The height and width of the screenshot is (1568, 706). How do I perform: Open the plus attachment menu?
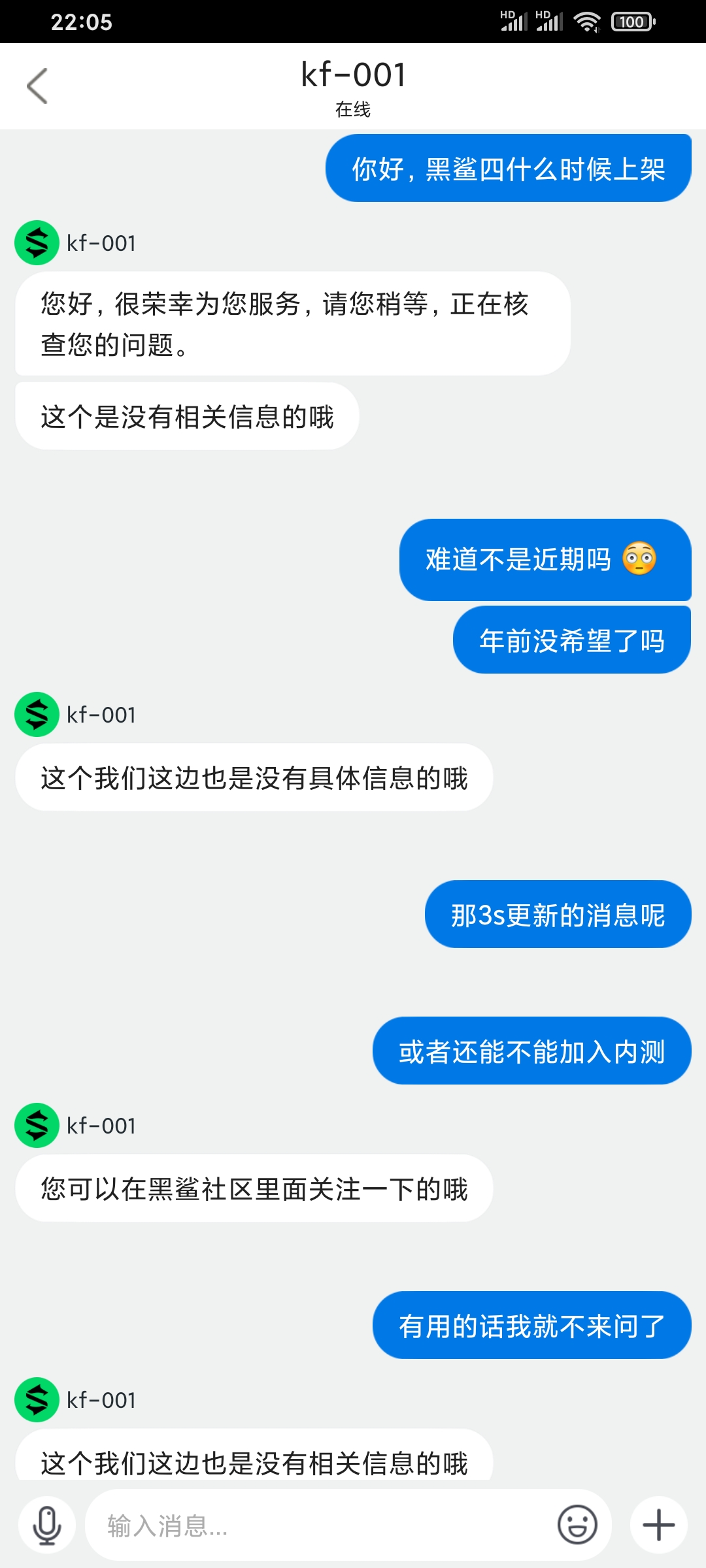pyautogui.click(x=659, y=1526)
